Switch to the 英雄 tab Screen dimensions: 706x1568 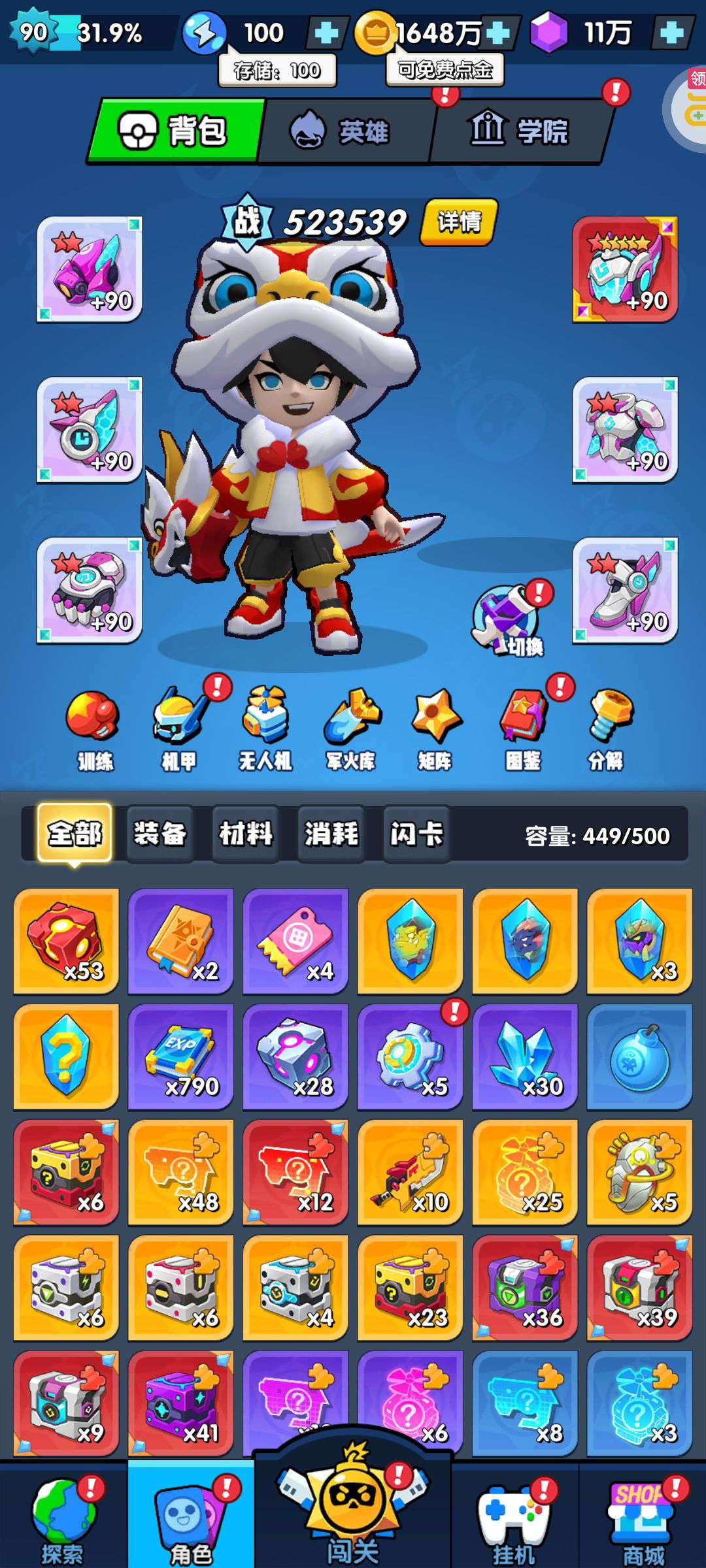point(346,131)
